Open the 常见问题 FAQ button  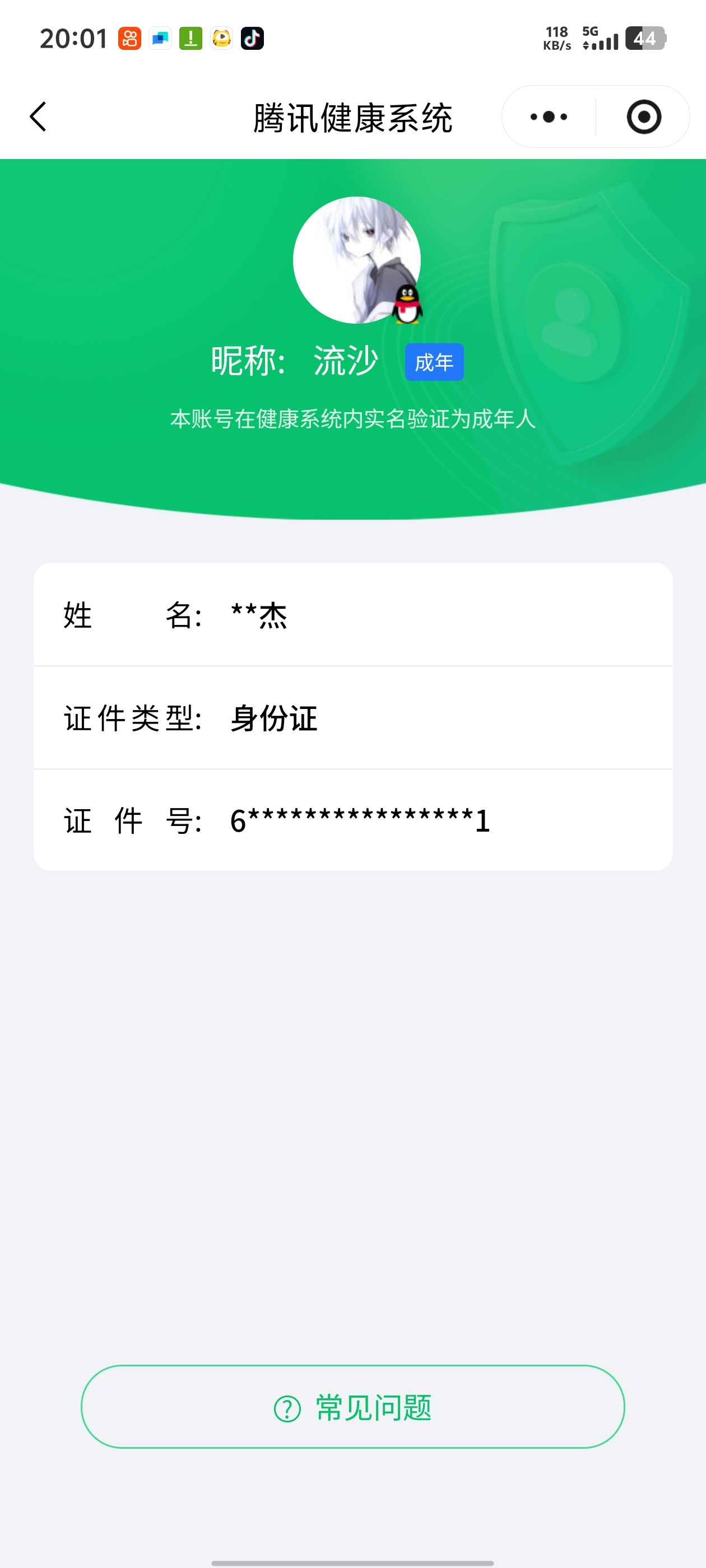pyautogui.click(x=354, y=1408)
